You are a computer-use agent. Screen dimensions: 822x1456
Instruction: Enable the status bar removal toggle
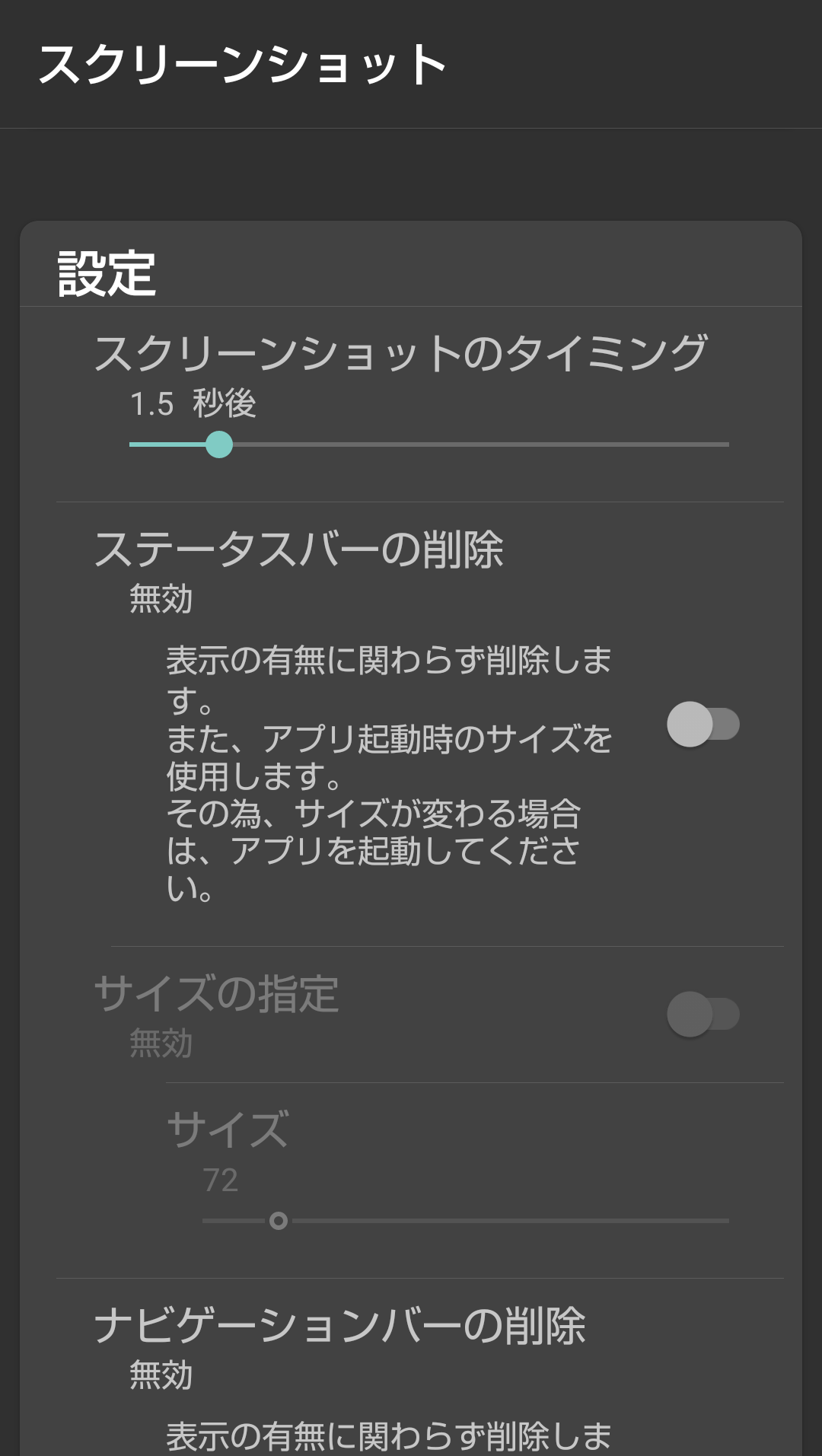pos(703,724)
